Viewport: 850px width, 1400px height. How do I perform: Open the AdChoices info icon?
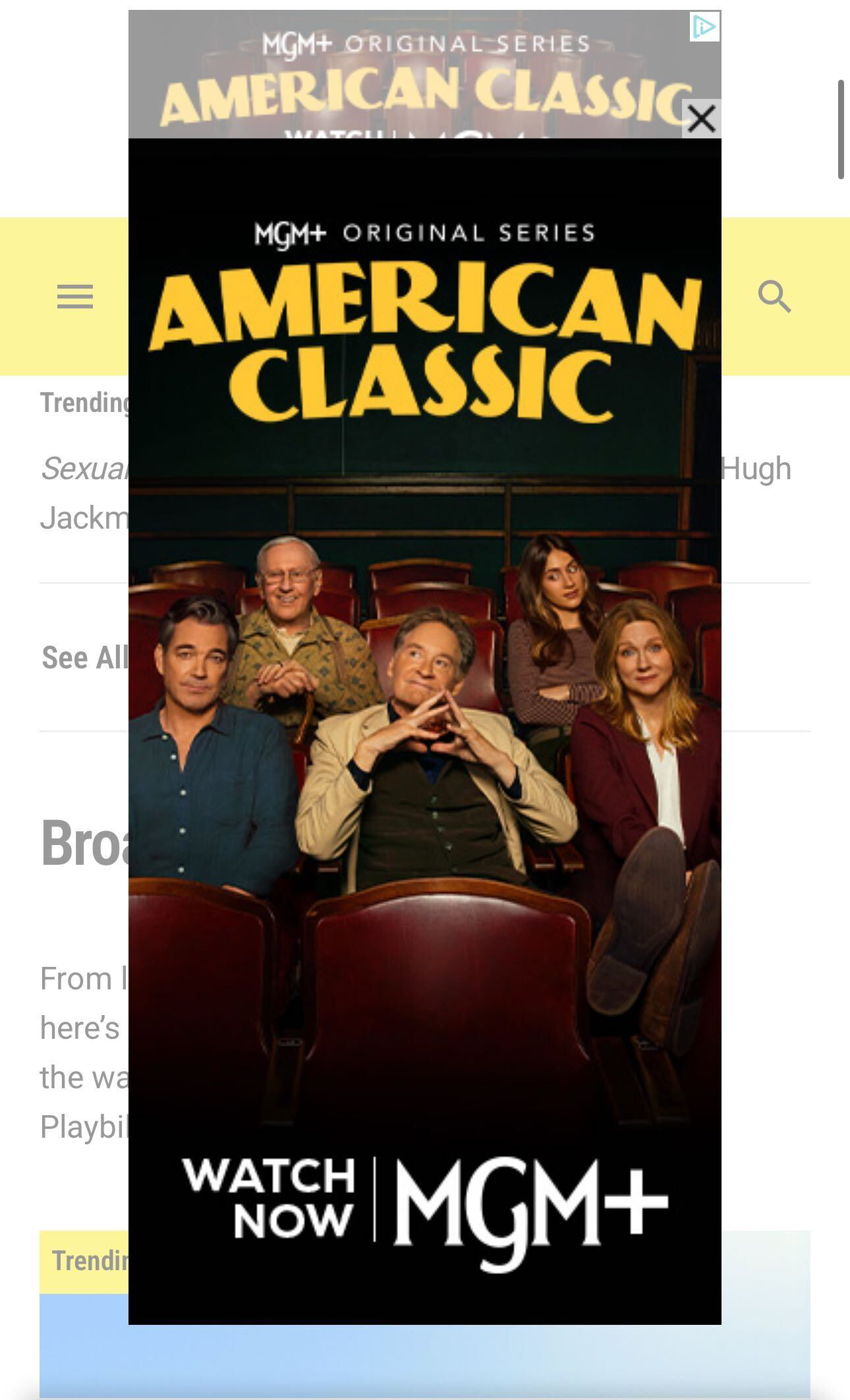(704, 27)
